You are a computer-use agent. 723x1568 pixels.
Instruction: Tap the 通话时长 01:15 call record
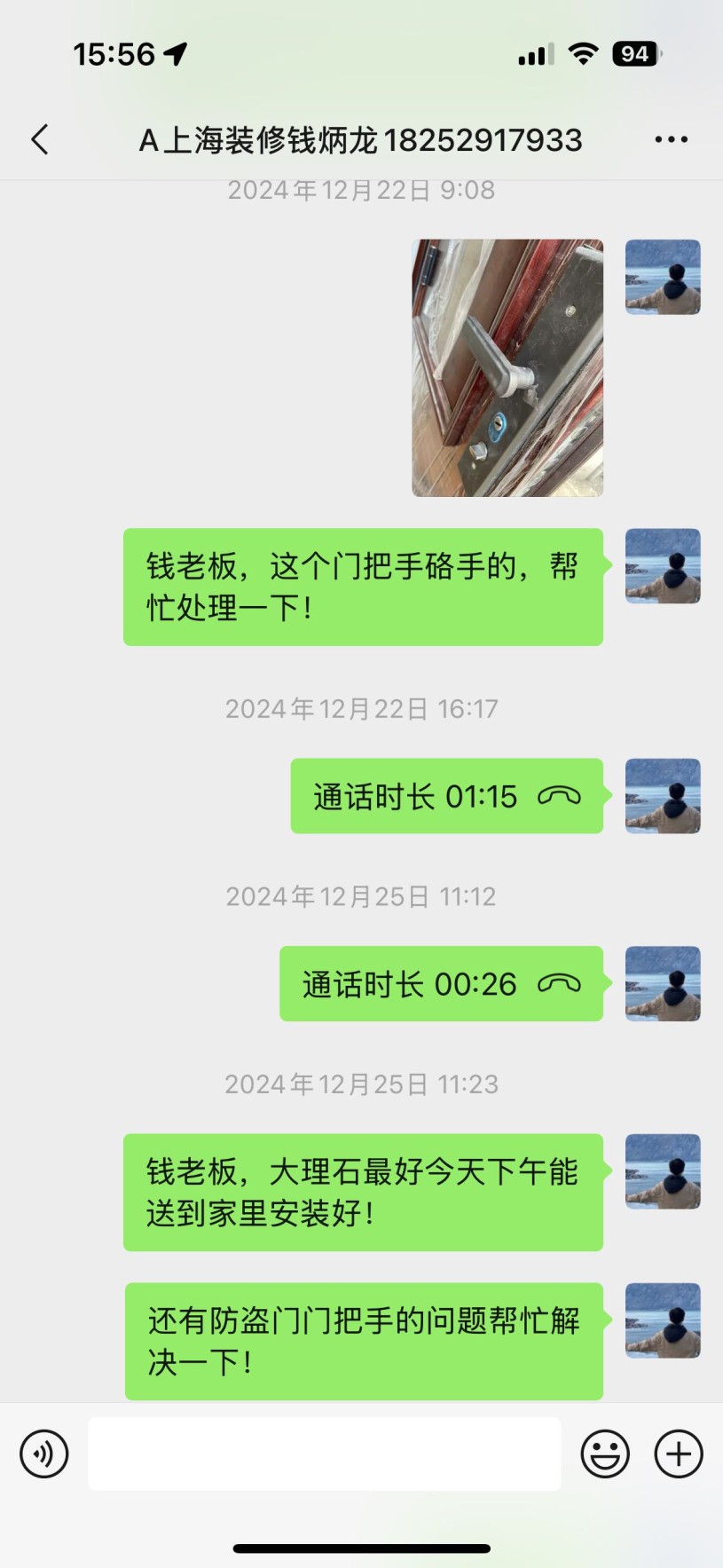446,796
